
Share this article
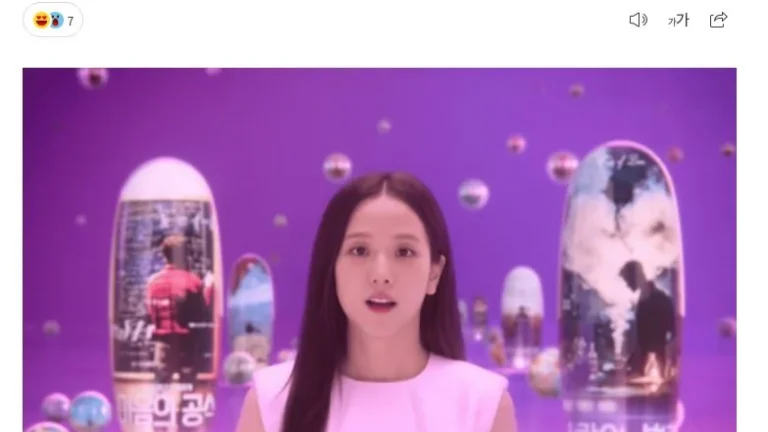[x=718, y=20]
